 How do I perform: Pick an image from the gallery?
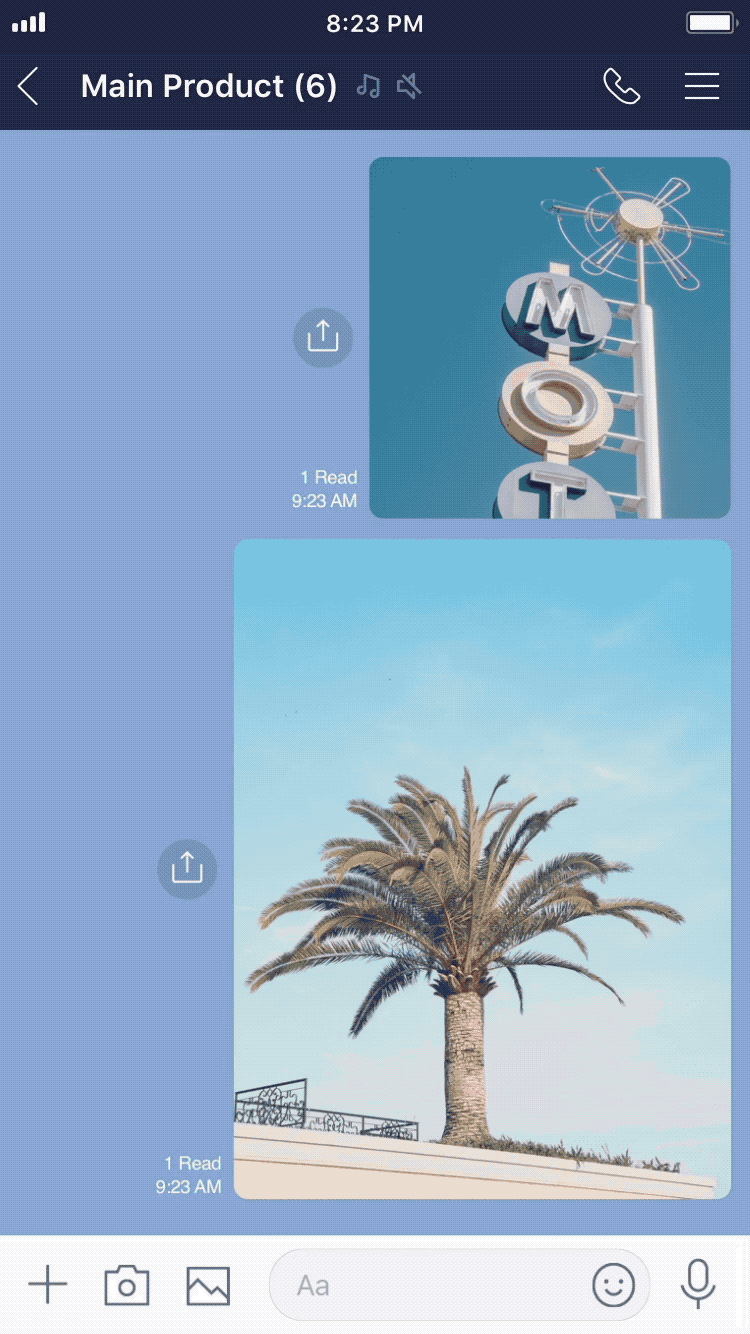[208, 1285]
